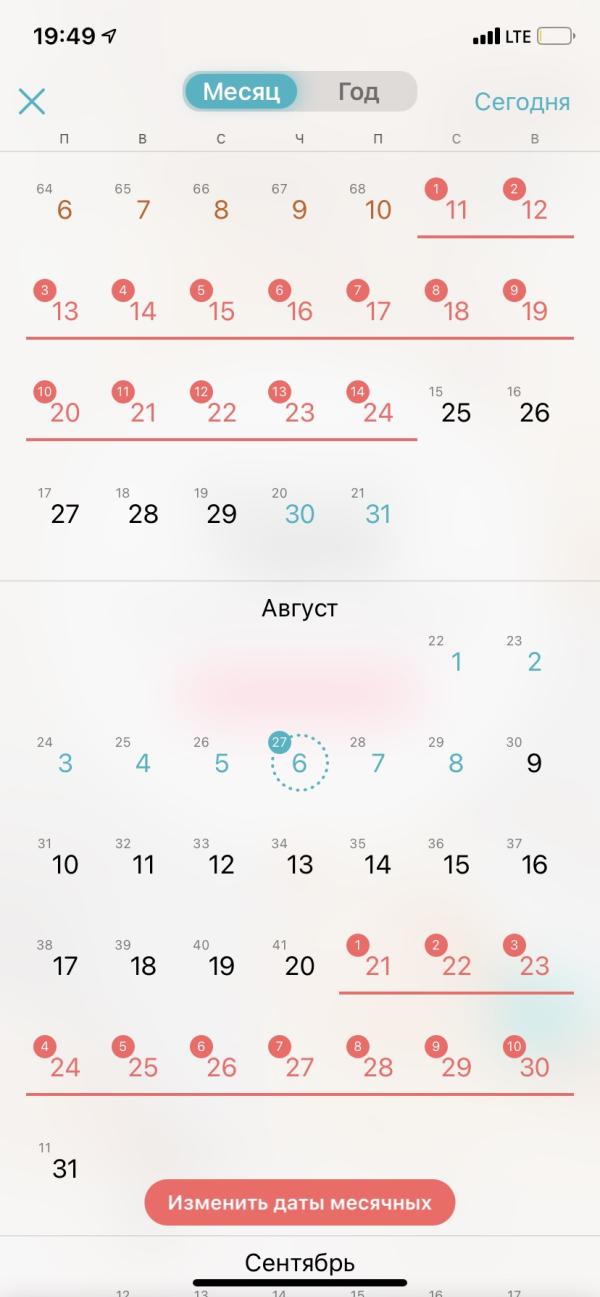This screenshot has height=1297, width=600.
Task: Tap Изменить даты месячных button
Action: tap(300, 1202)
